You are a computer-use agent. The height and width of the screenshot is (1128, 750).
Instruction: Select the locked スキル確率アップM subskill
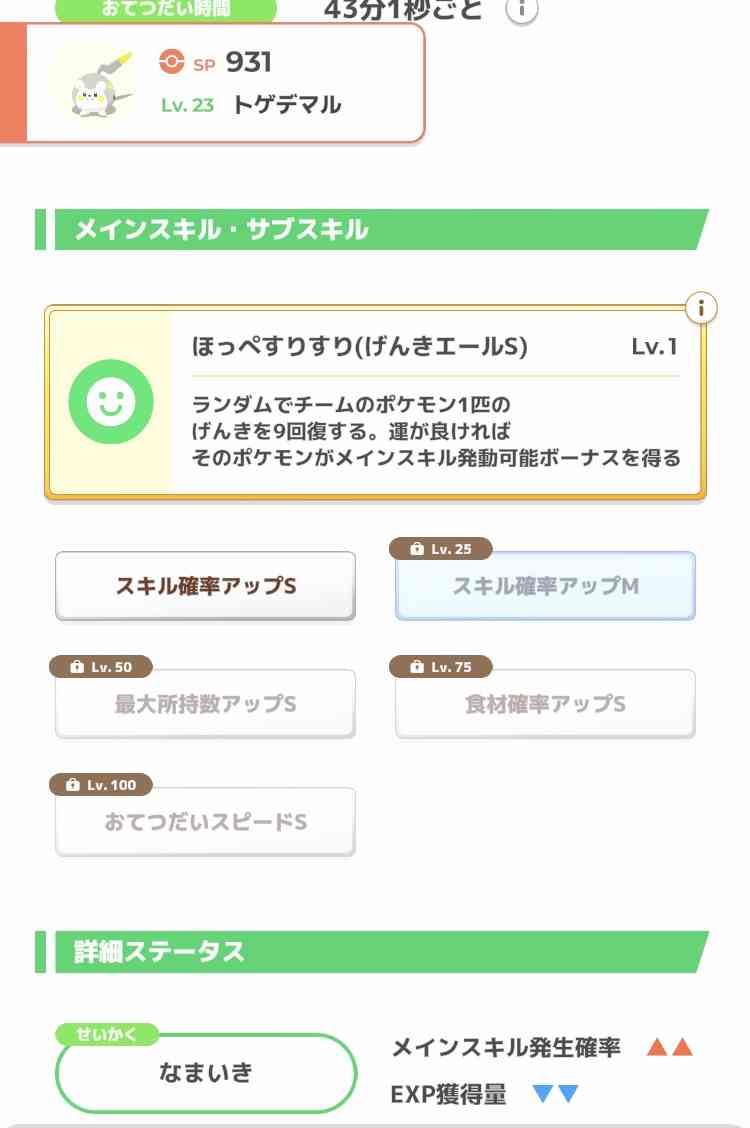(544, 586)
